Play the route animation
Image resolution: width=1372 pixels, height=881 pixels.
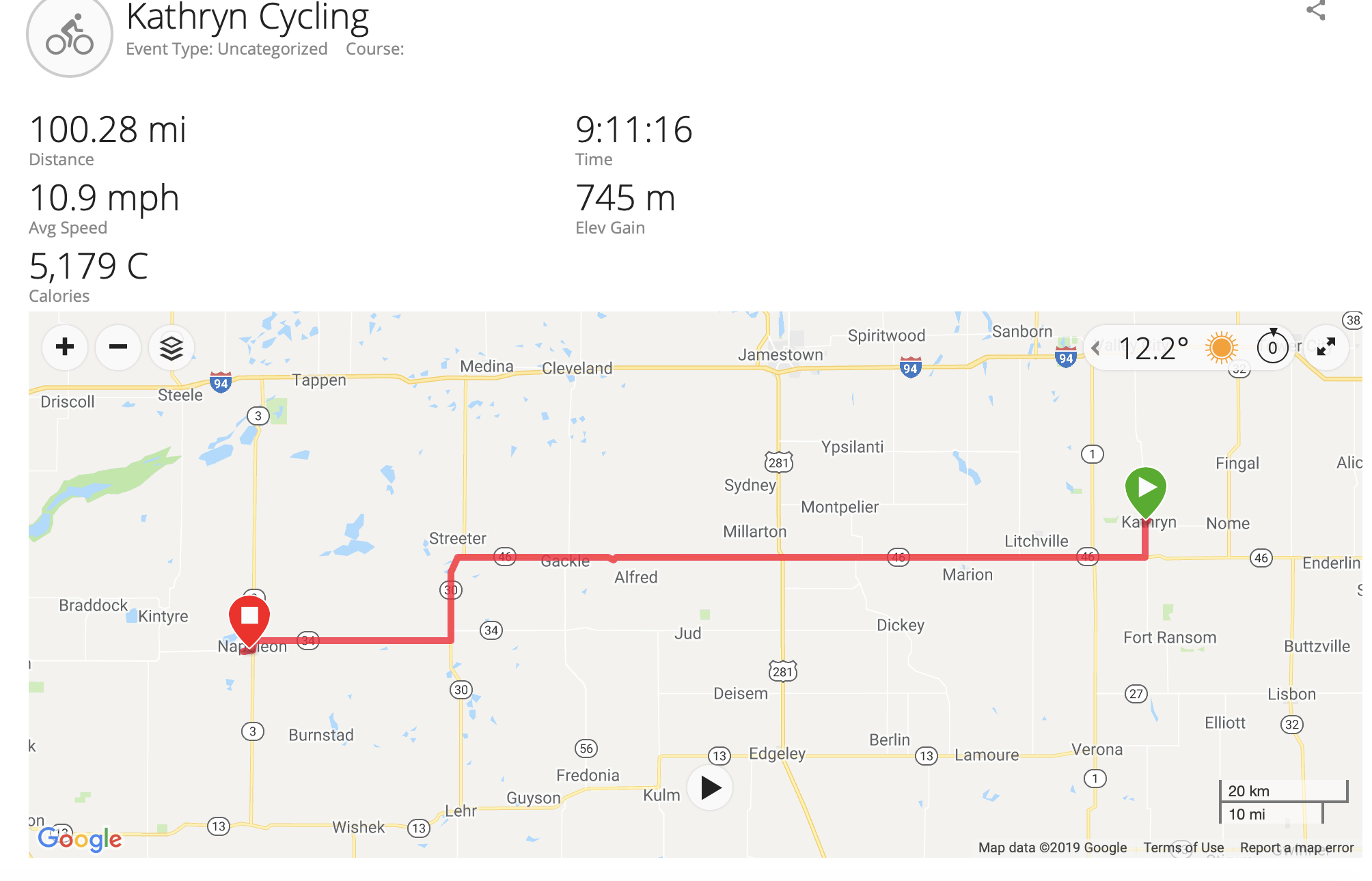coord(711,787)
